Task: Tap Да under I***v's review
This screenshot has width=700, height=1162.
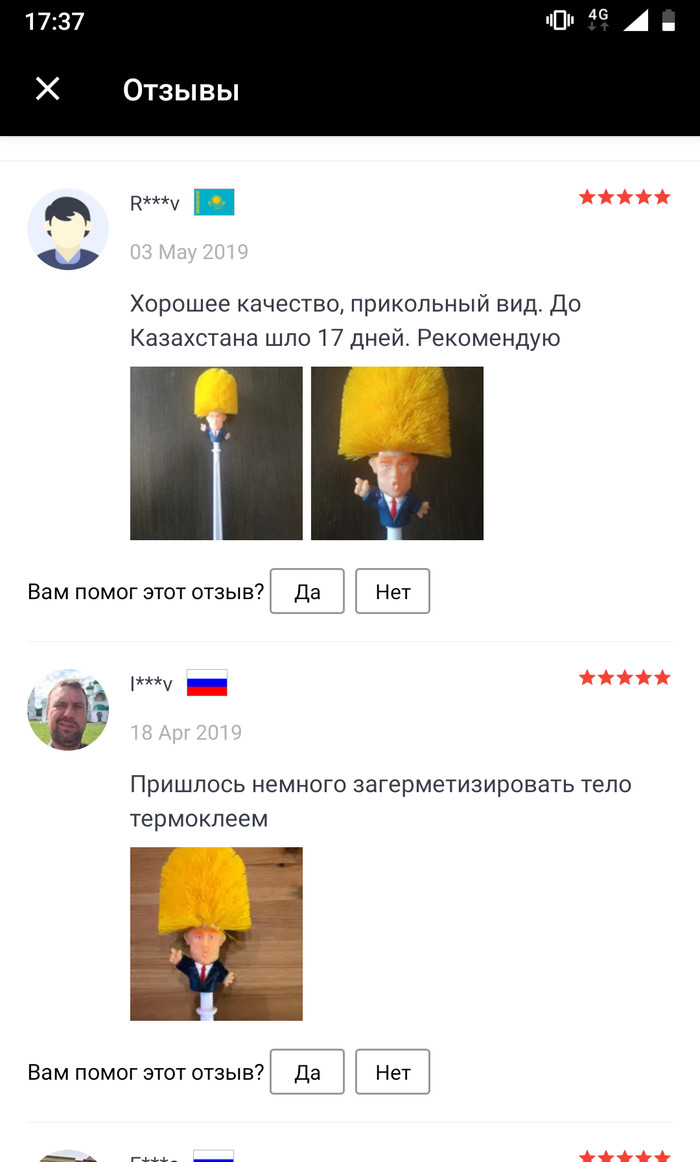Action: [307, 1072]
